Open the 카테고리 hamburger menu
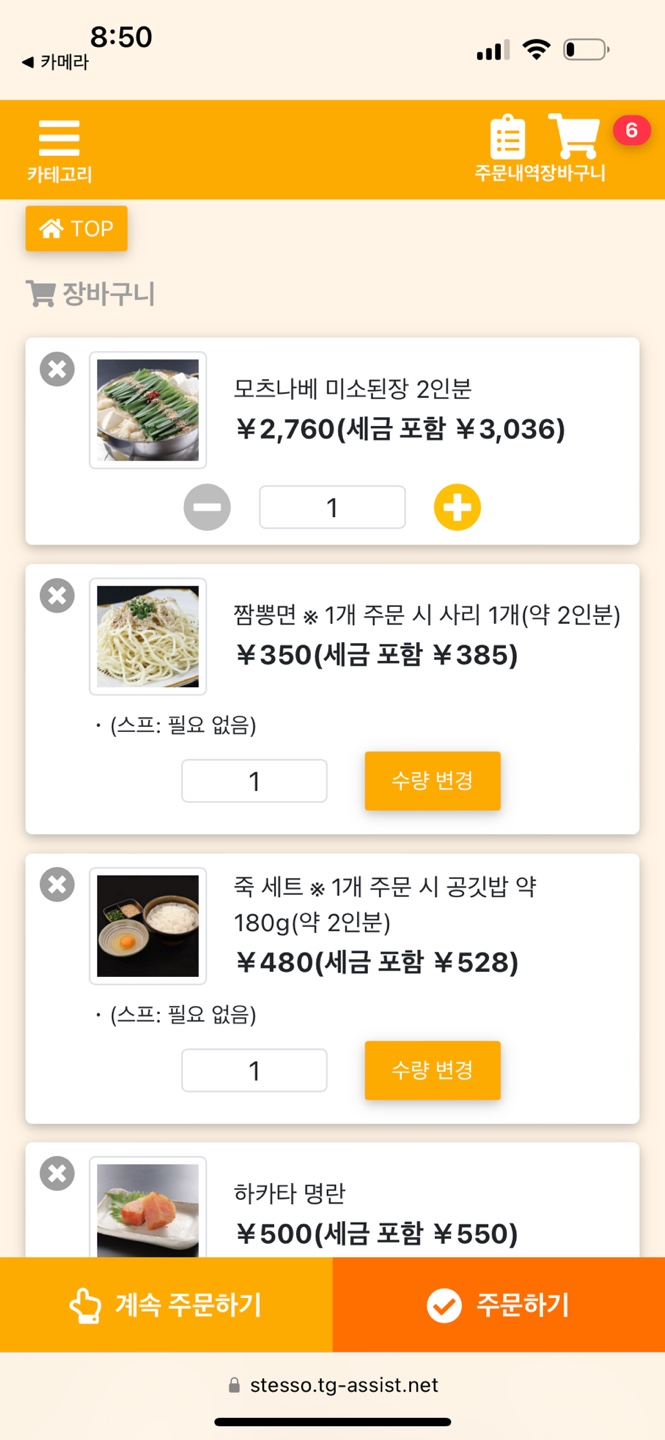665x1440 pixels. point(59,150)
